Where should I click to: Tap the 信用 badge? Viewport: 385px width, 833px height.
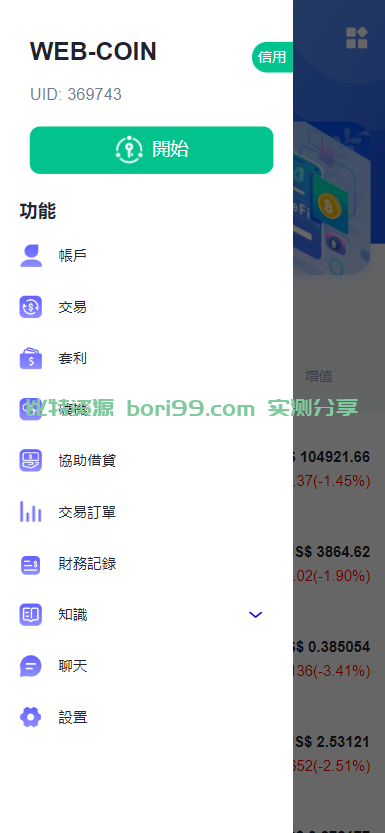click(x=272, y=57)
